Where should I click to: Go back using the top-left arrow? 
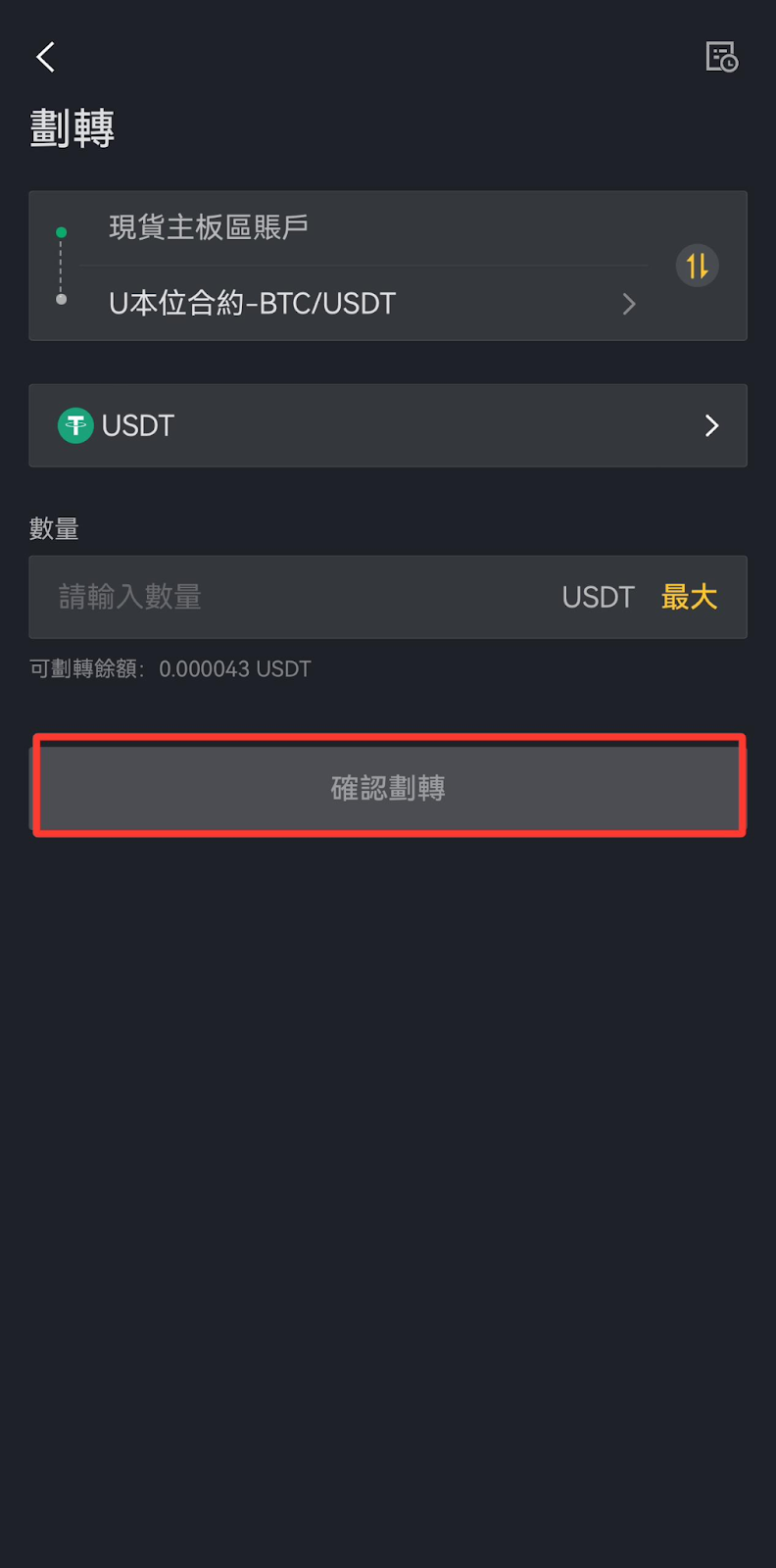[45, 57]
